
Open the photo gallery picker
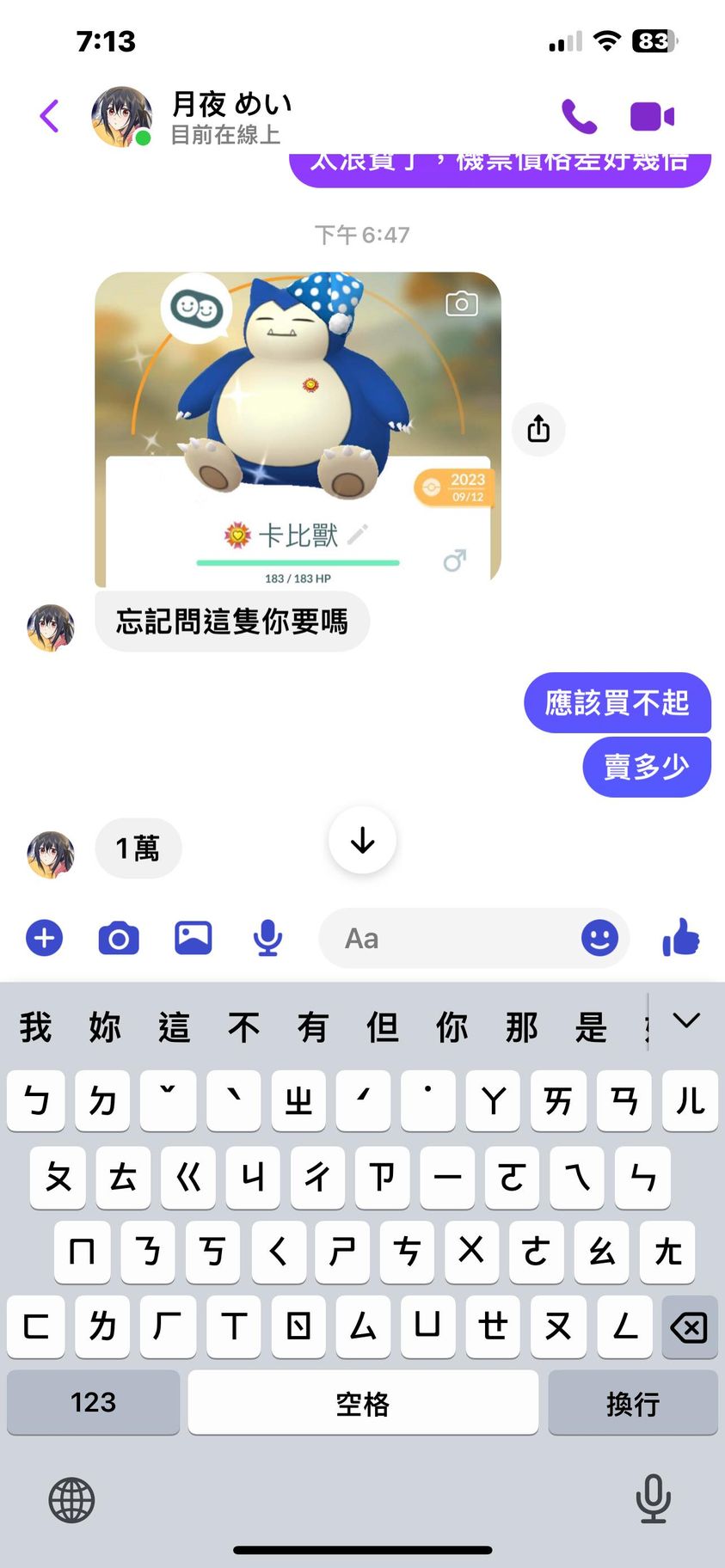pos(194,938)
